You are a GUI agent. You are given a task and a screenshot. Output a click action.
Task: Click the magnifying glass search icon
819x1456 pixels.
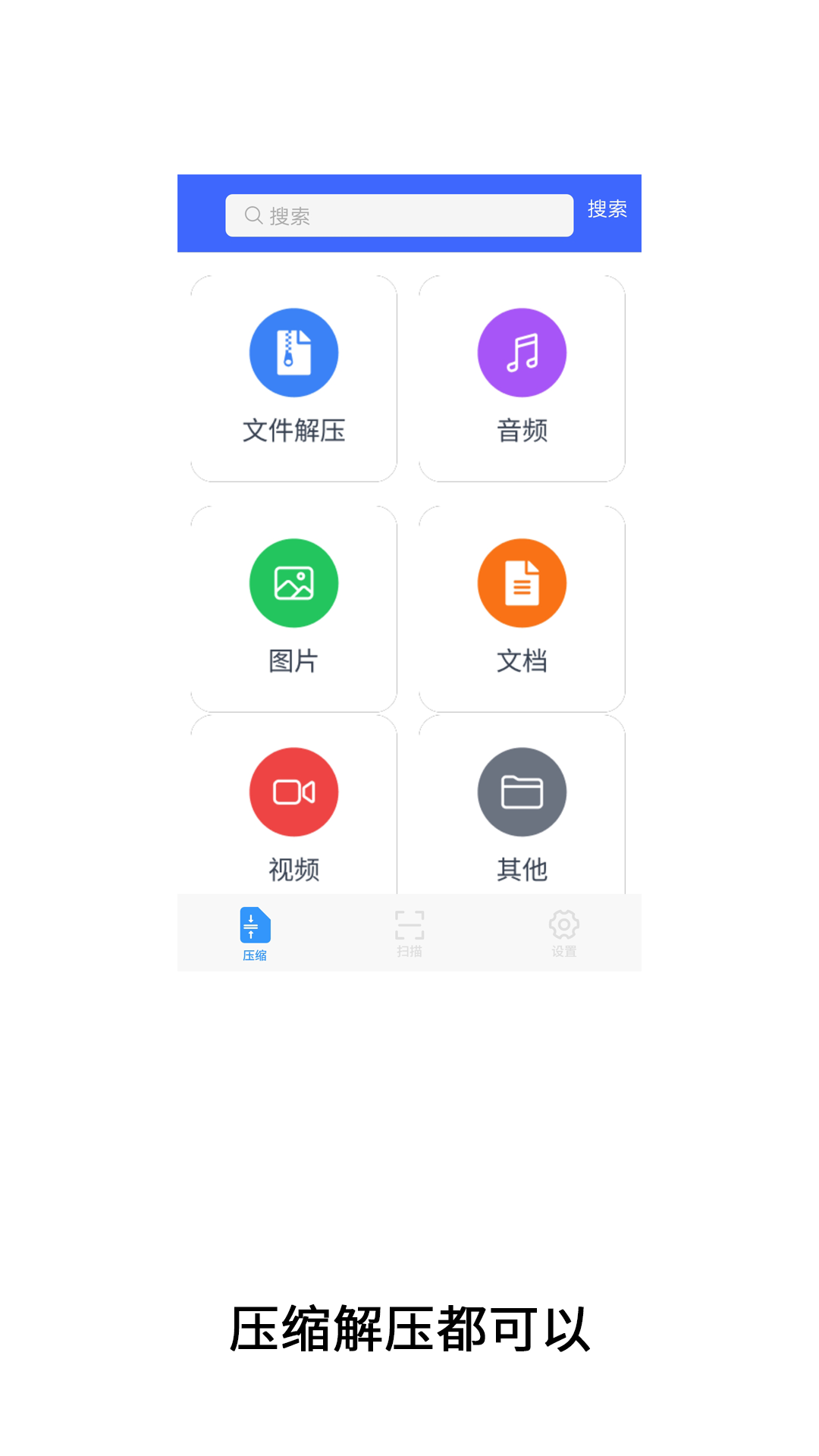(x=252, y=215)
